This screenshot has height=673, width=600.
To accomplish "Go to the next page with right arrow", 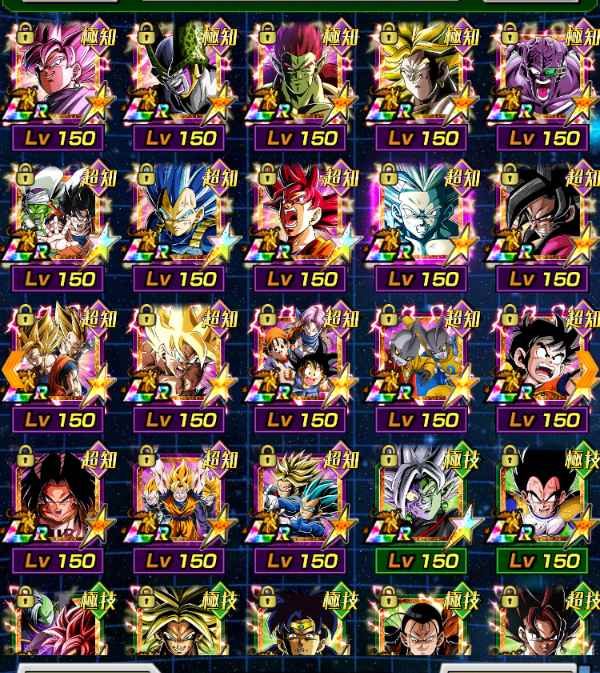I will (587, 370).
